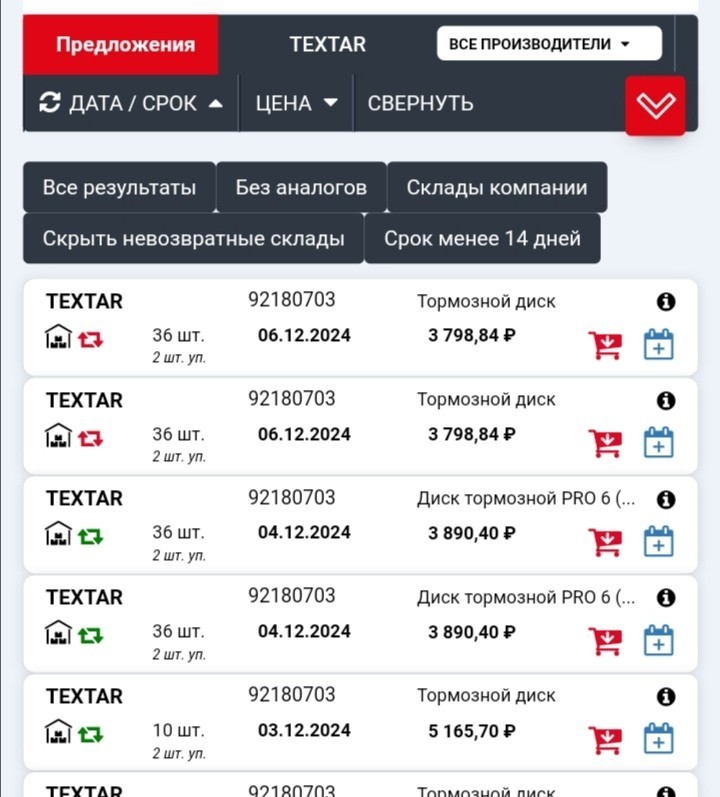Filter by Склады компании
Viewport: 720px width, 797px height.
[x=497, y=187]
